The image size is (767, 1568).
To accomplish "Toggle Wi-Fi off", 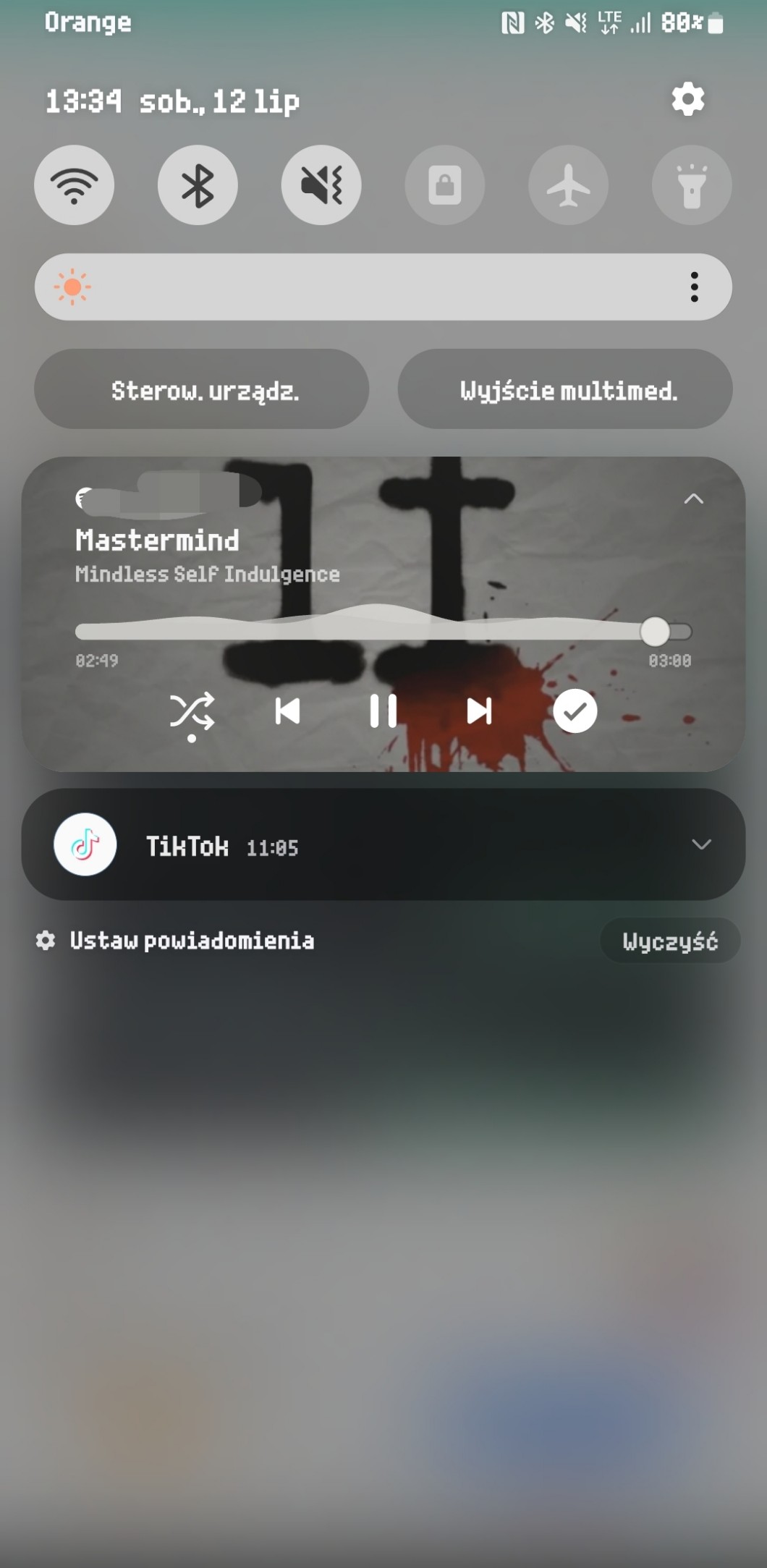I will coord(74,185).
